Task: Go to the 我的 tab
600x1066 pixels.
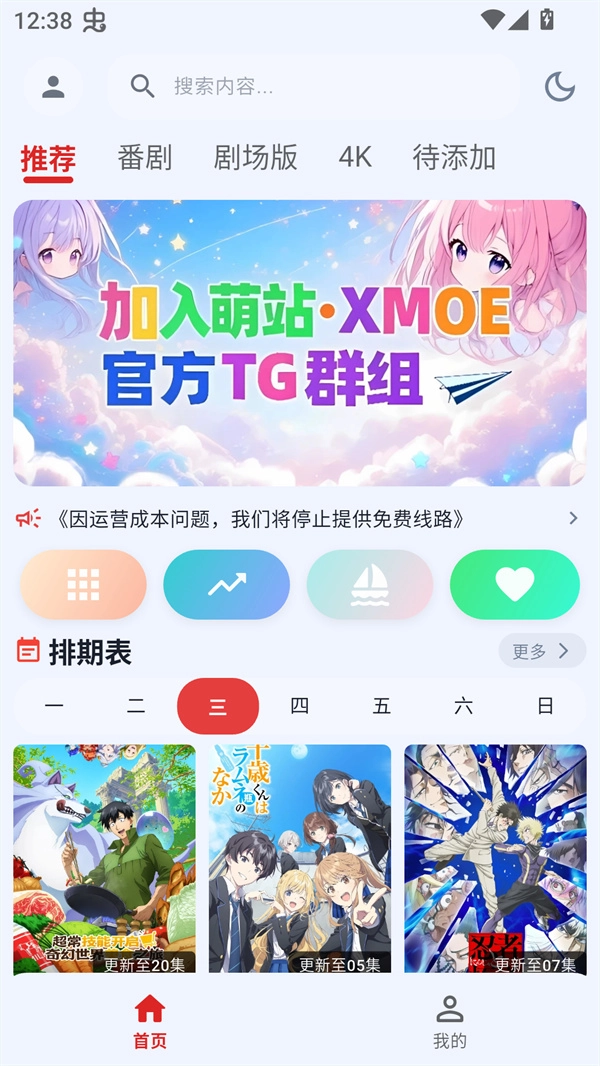Action: coord(450,1021)
